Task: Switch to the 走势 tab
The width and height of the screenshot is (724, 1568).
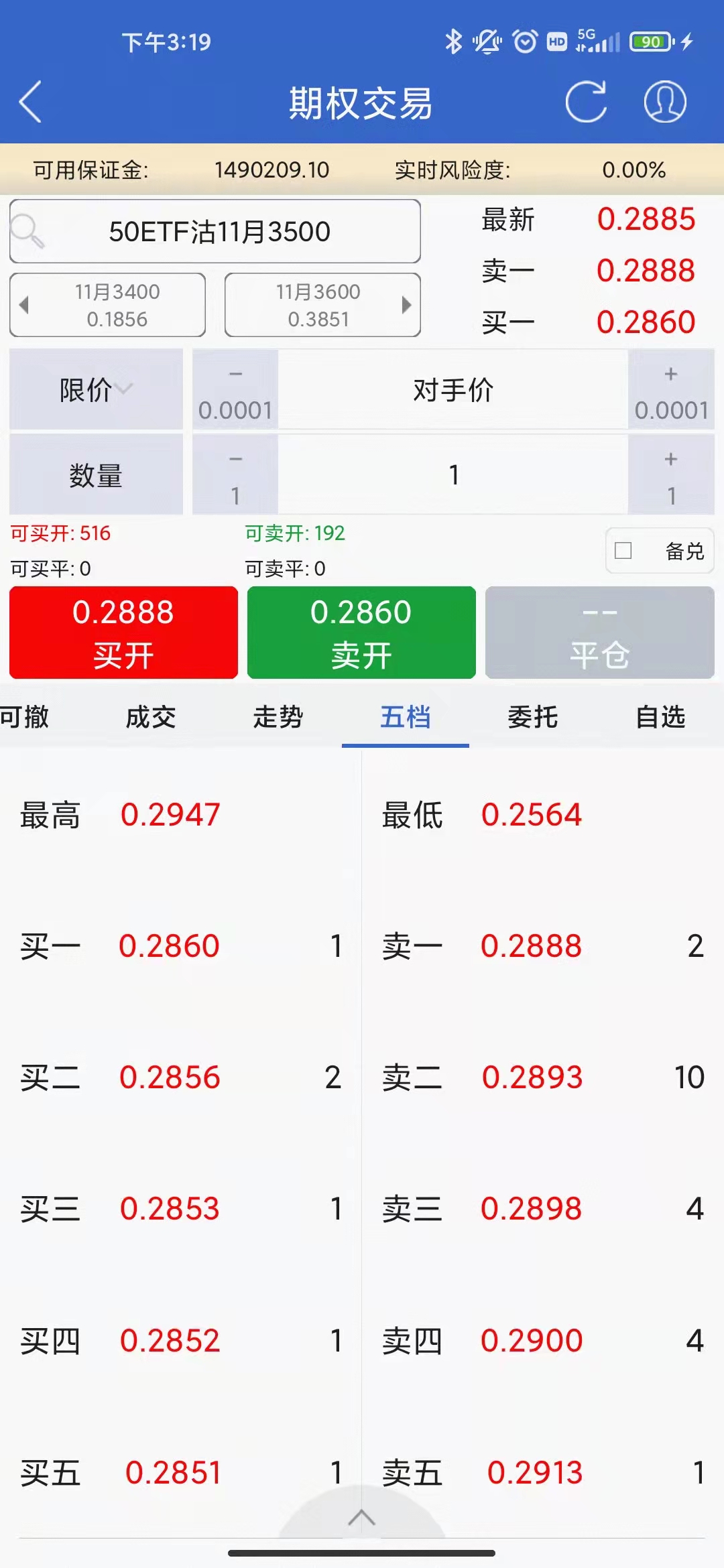Action: point(278,717)
